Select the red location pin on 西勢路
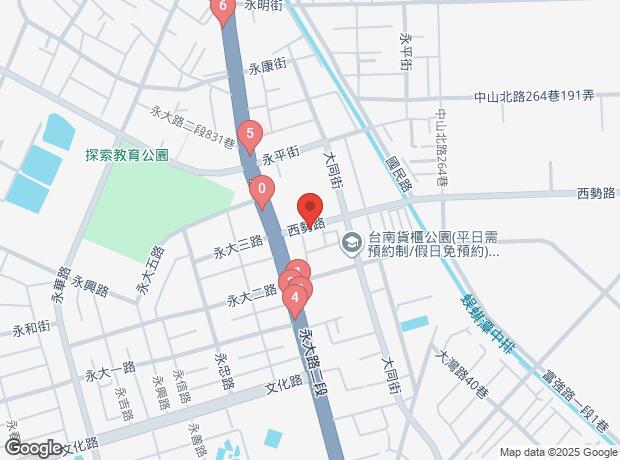620x460 pixels. [311, 207]
